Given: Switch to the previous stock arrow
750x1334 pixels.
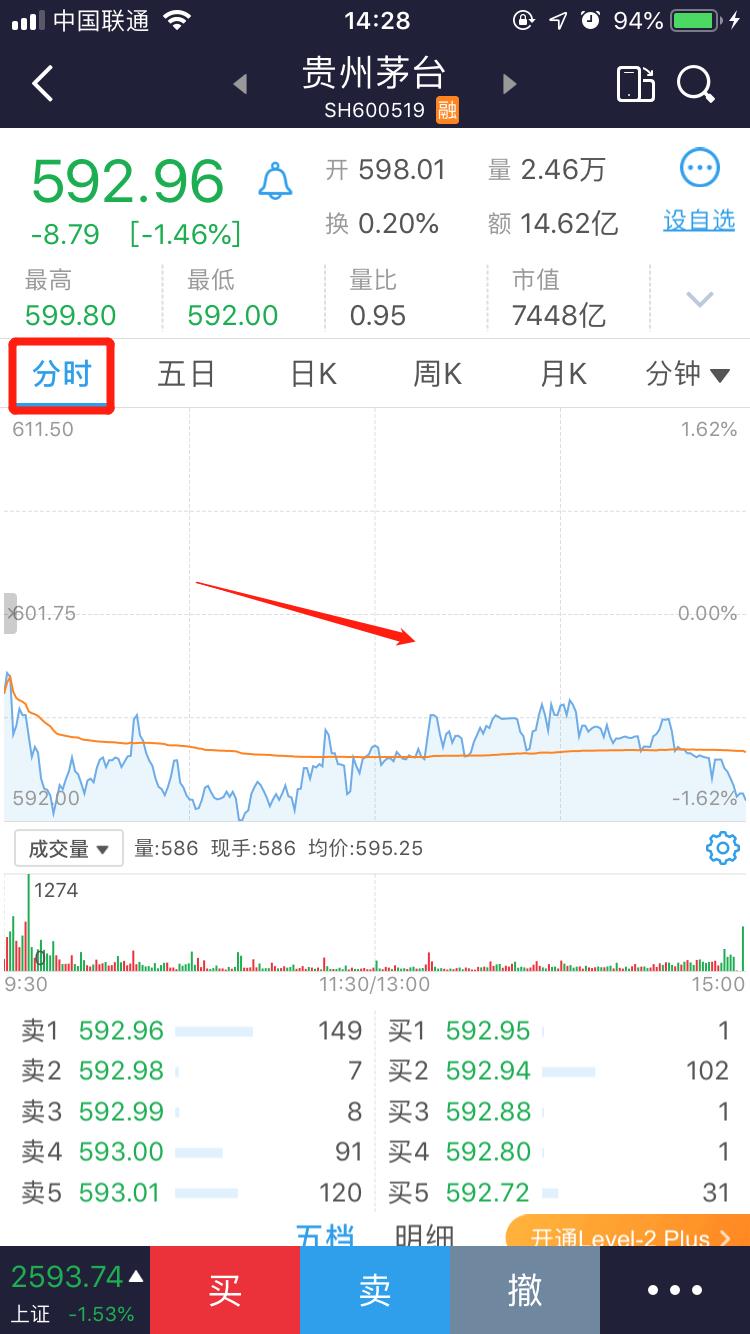Looking at the screenshot, I should (240, 84).
